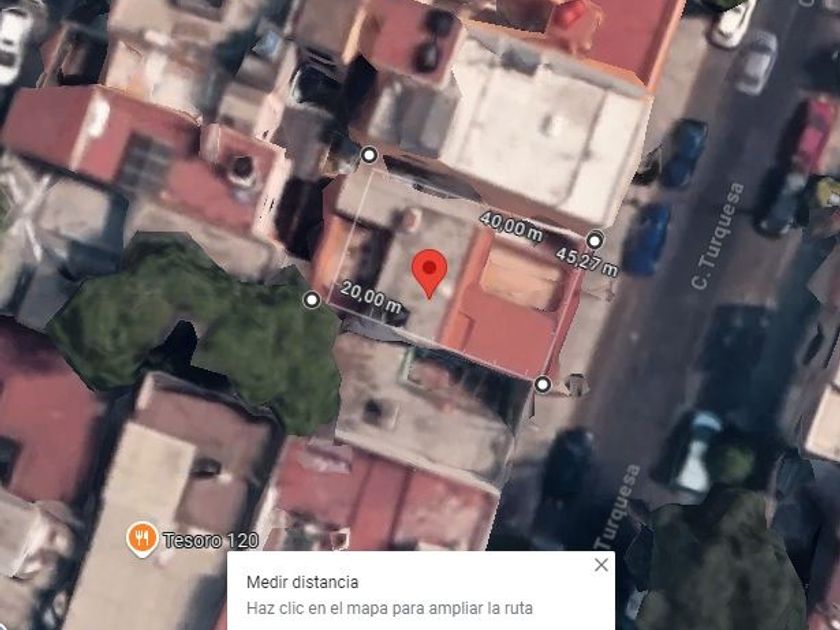Close the Medir distancia panel
Screen dimensions: 840x630
601,565
